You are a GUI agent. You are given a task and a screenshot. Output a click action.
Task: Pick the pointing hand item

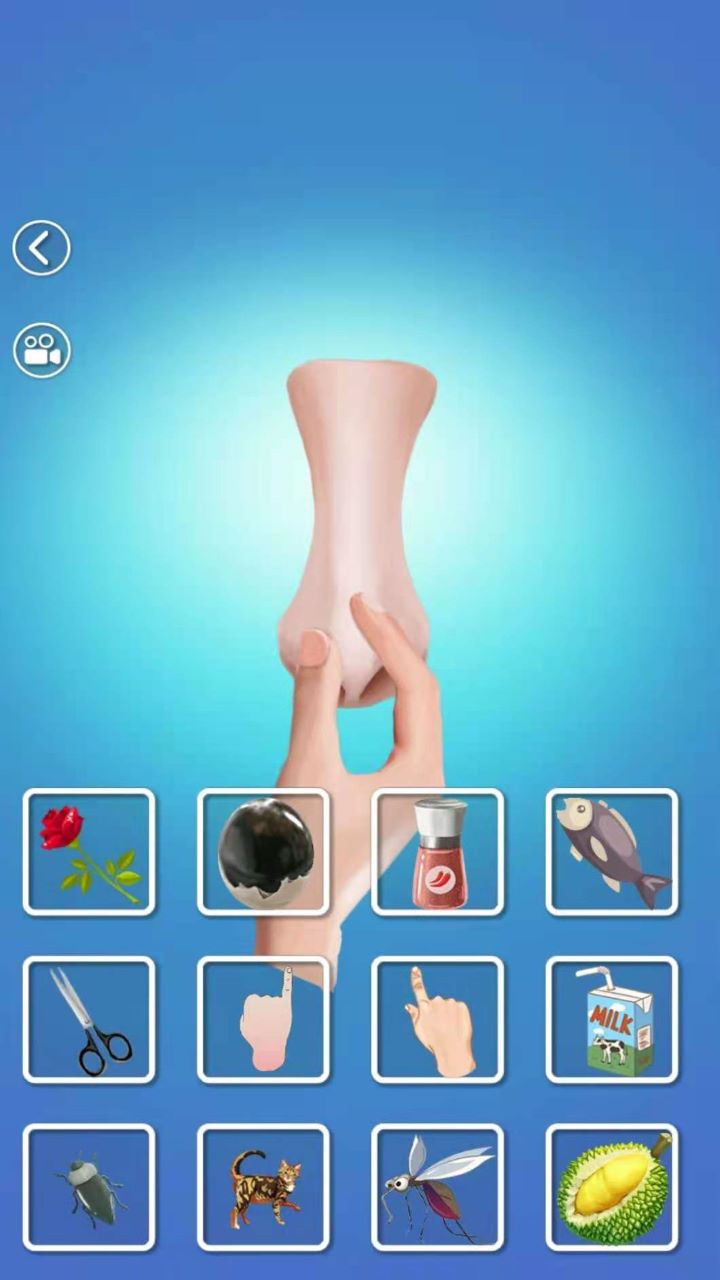[437, 1020]
